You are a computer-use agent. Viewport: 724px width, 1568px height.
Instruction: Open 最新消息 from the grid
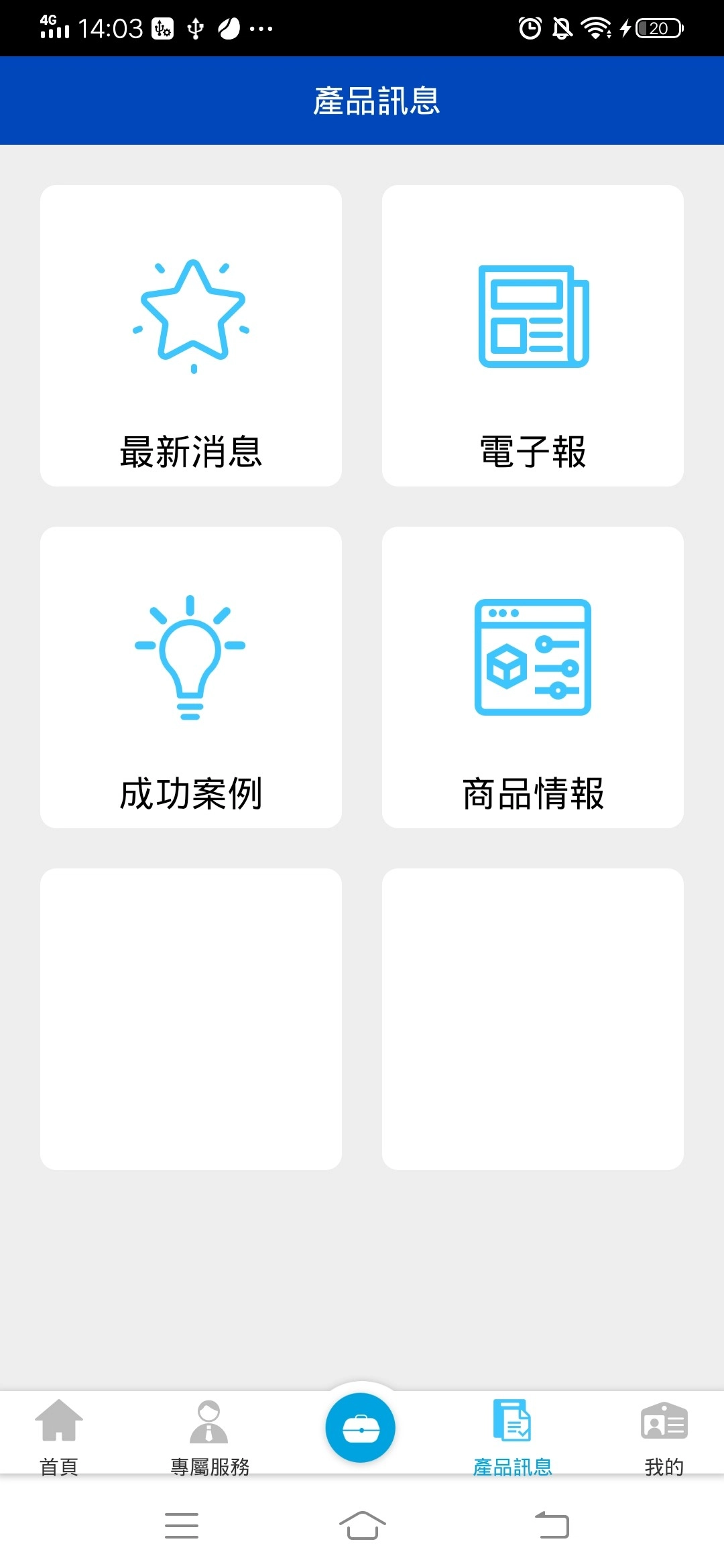pyautogui.click(x=191, y=335)
